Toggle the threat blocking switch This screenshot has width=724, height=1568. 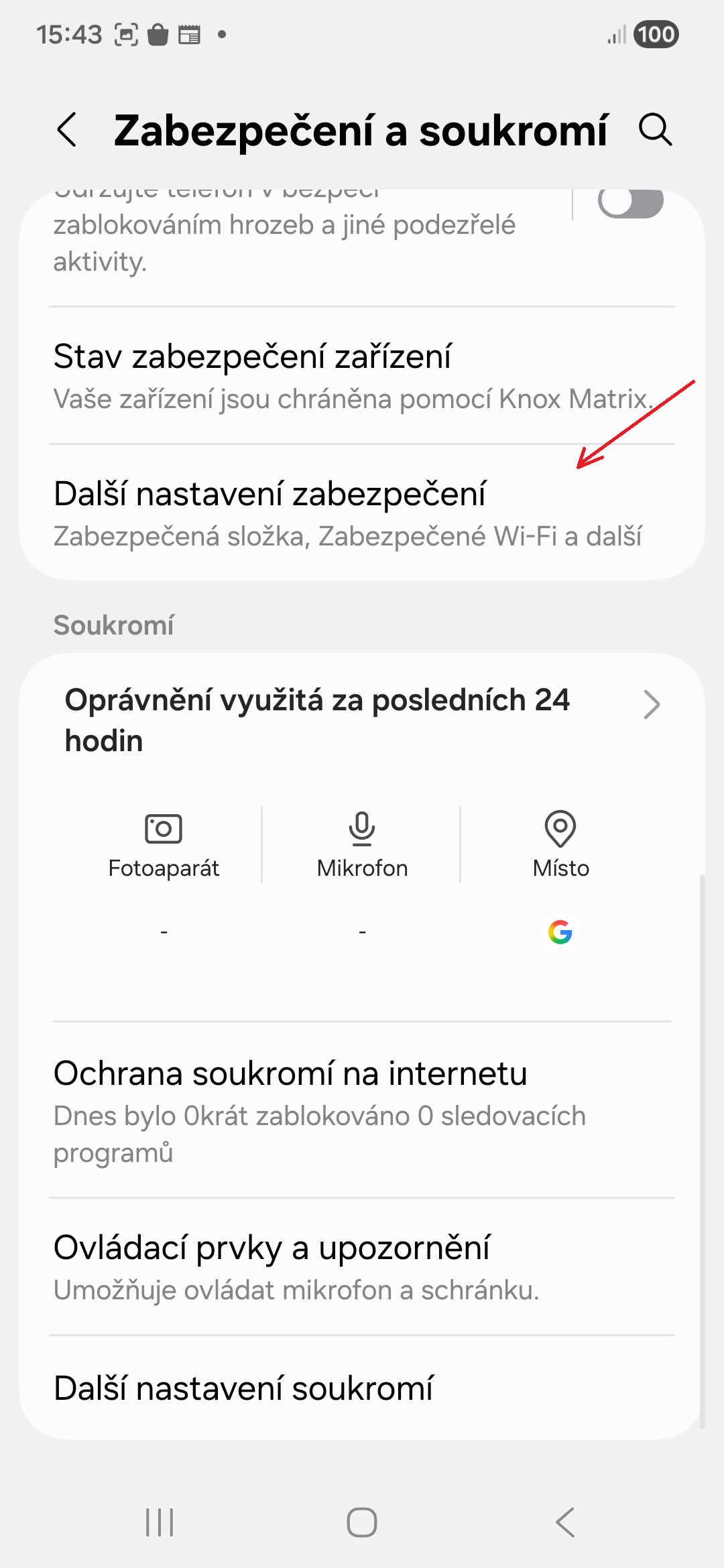630,202
